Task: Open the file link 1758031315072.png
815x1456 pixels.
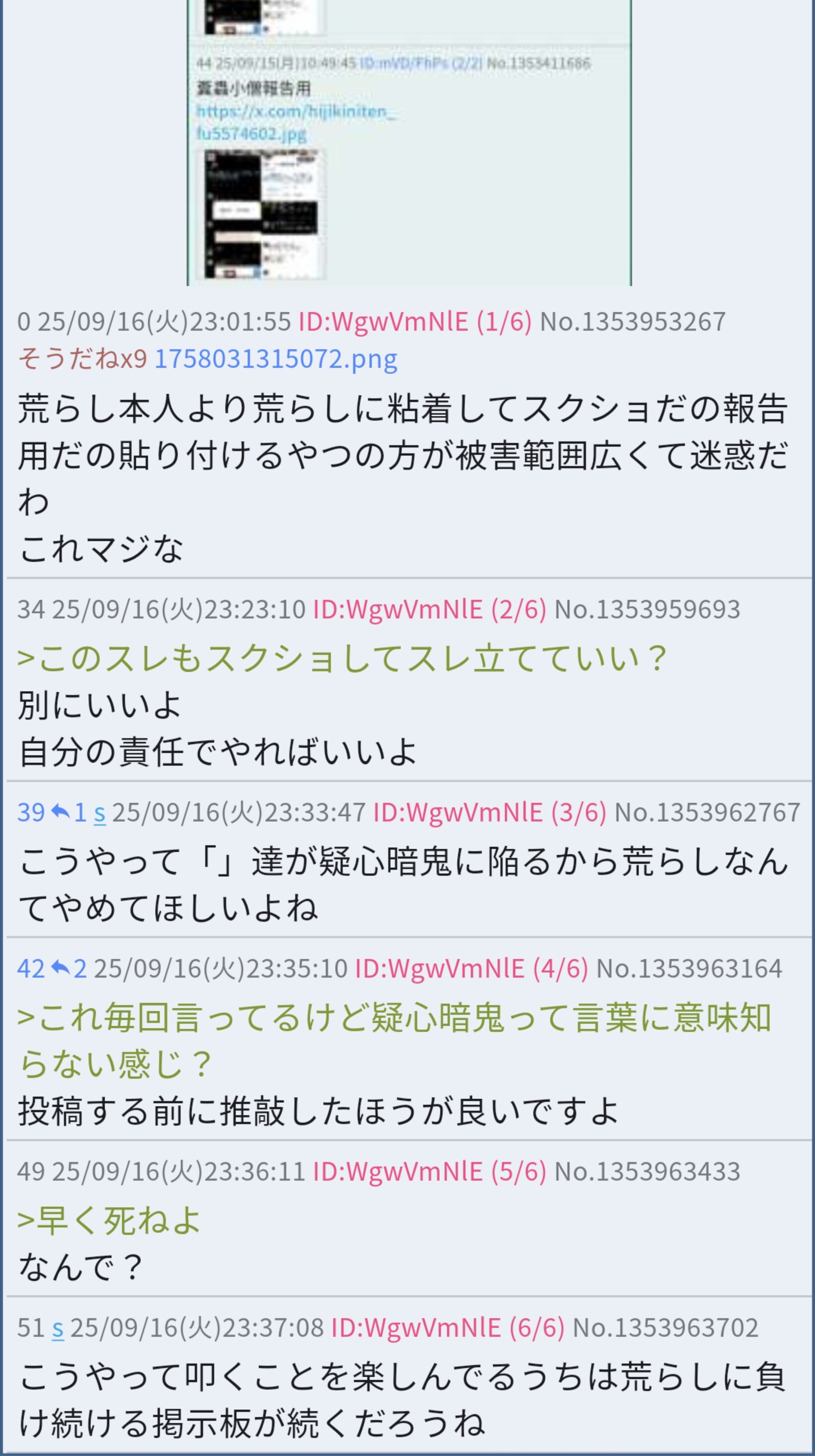Action: [x=276, y=359]
